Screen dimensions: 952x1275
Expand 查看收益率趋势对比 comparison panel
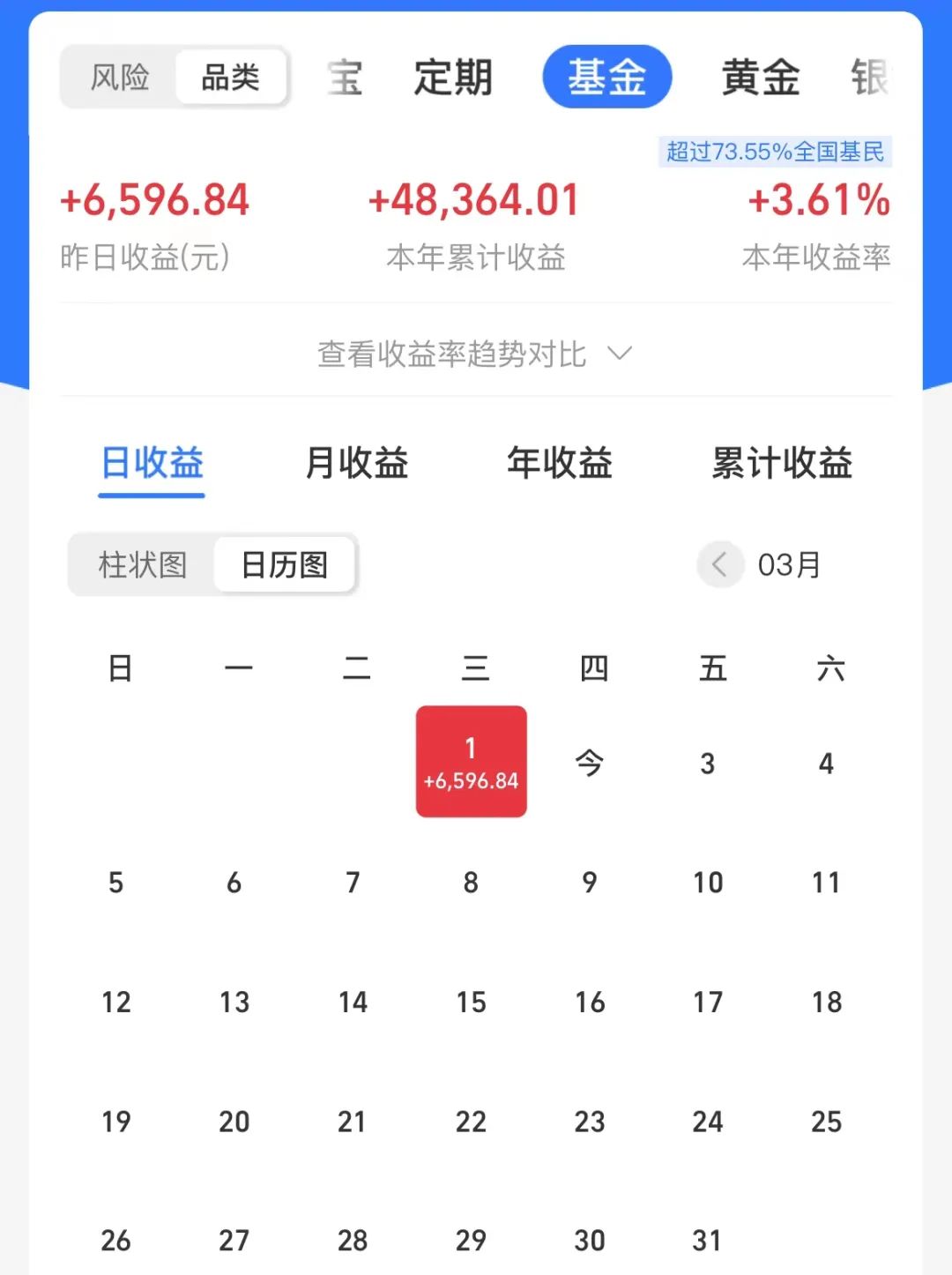[x=474, y=352]
